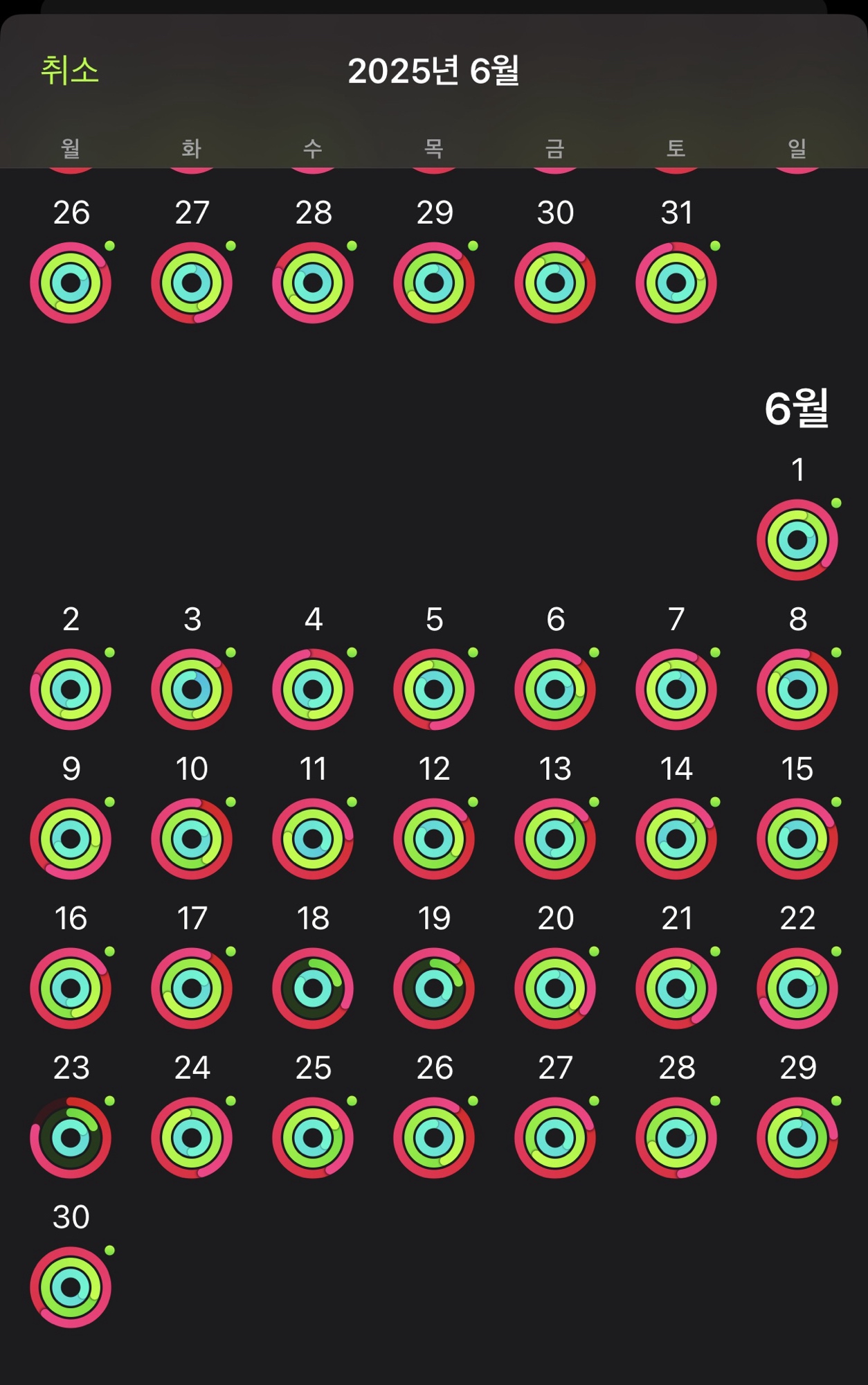The image size is (868, 1385).
Task: Open June 30 activity rings
Action: pos(71,1287)
